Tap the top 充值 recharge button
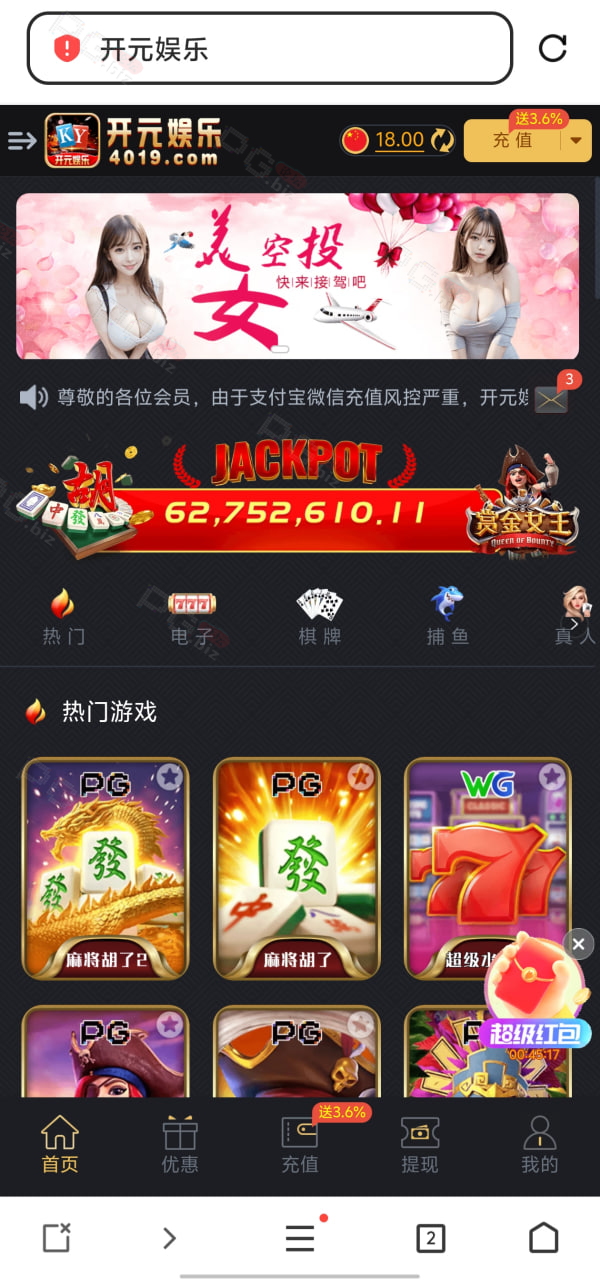The image size is (600, 1280). click(x=513, y=141)
